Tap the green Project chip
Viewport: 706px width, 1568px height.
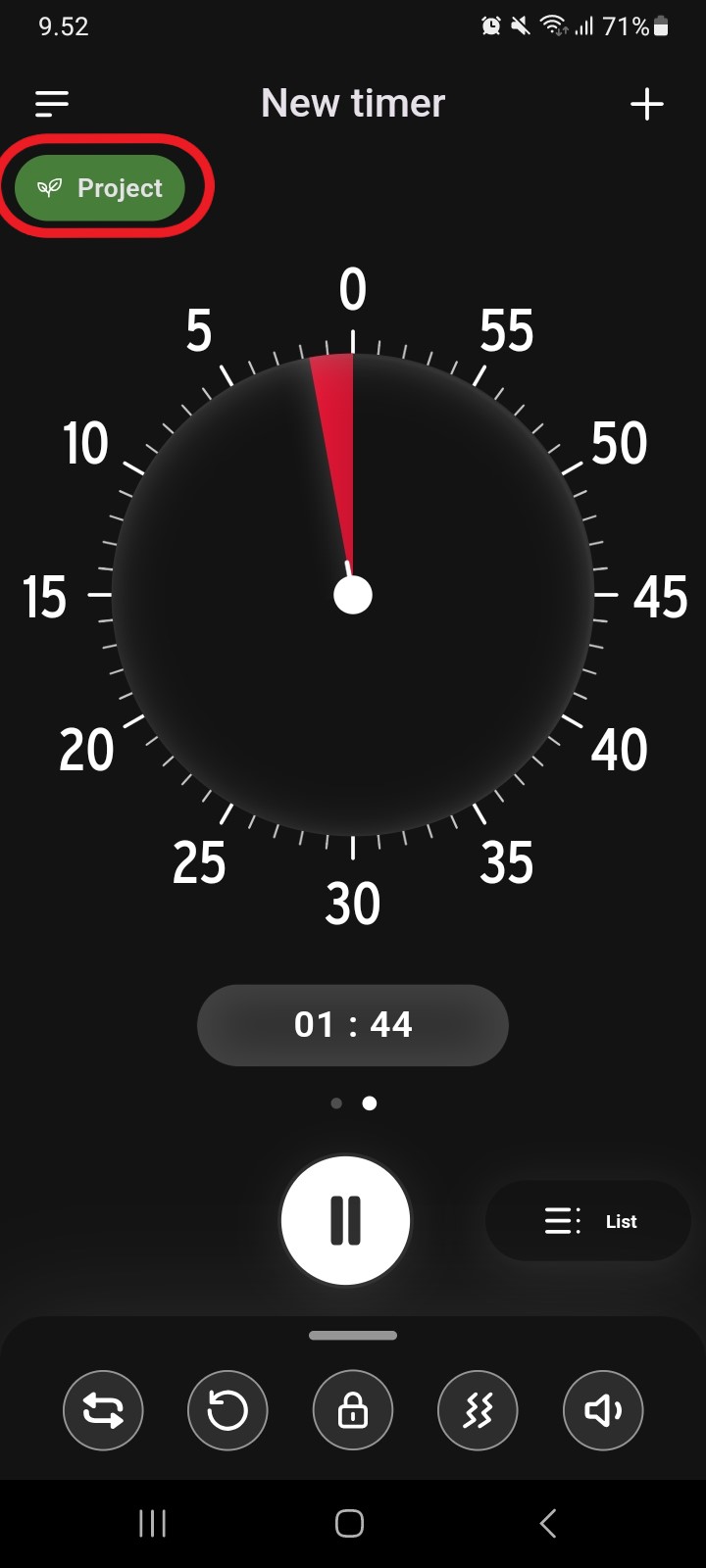click(x=100, y=187)
